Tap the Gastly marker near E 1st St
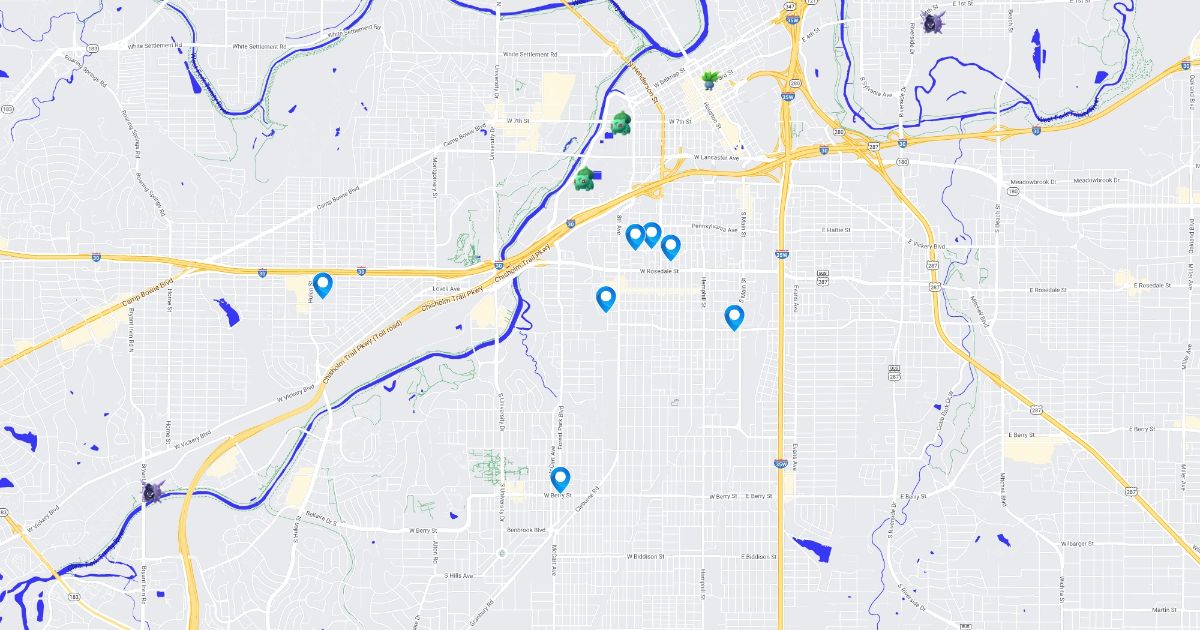 pos(933,21)
